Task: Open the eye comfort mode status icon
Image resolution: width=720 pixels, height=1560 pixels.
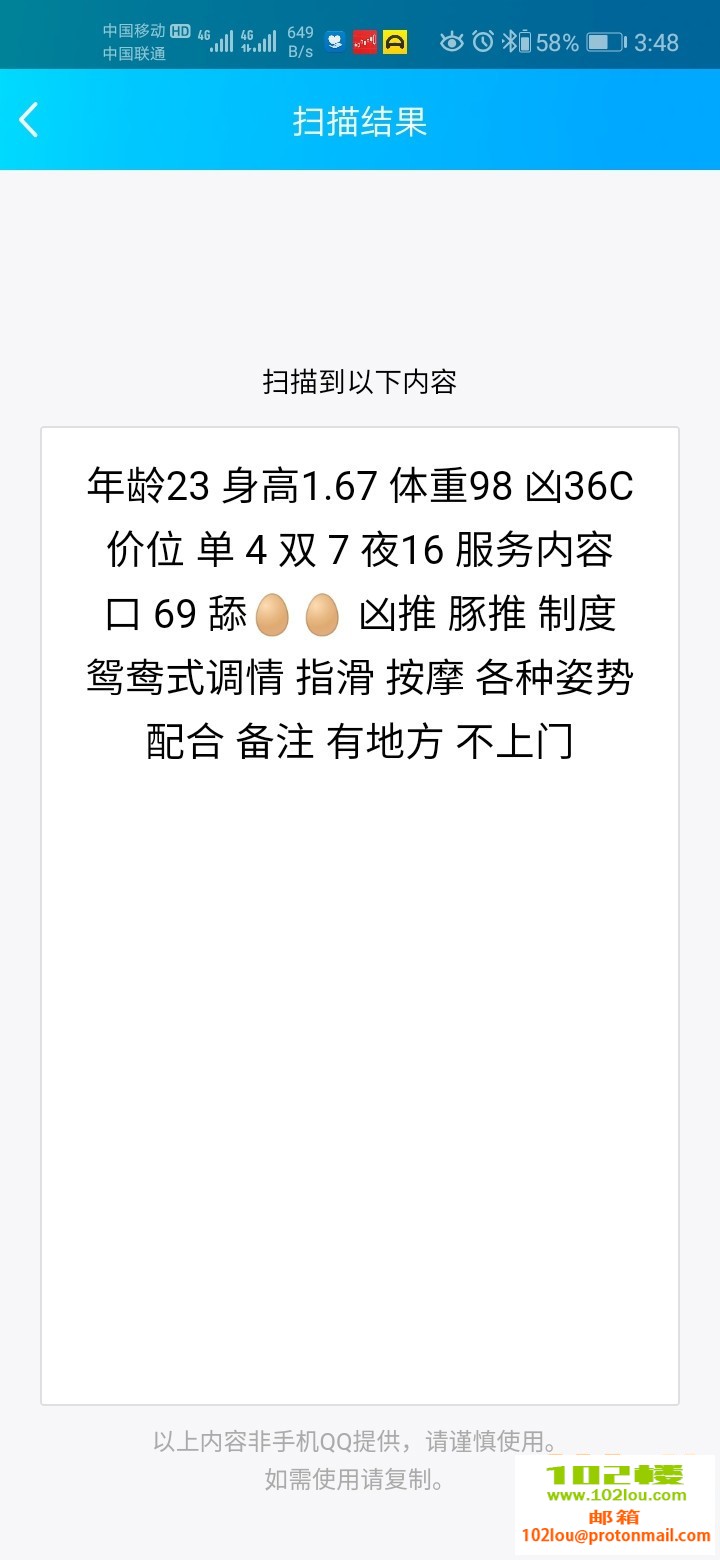Action: pyautogui.click(x=452, y=41)
